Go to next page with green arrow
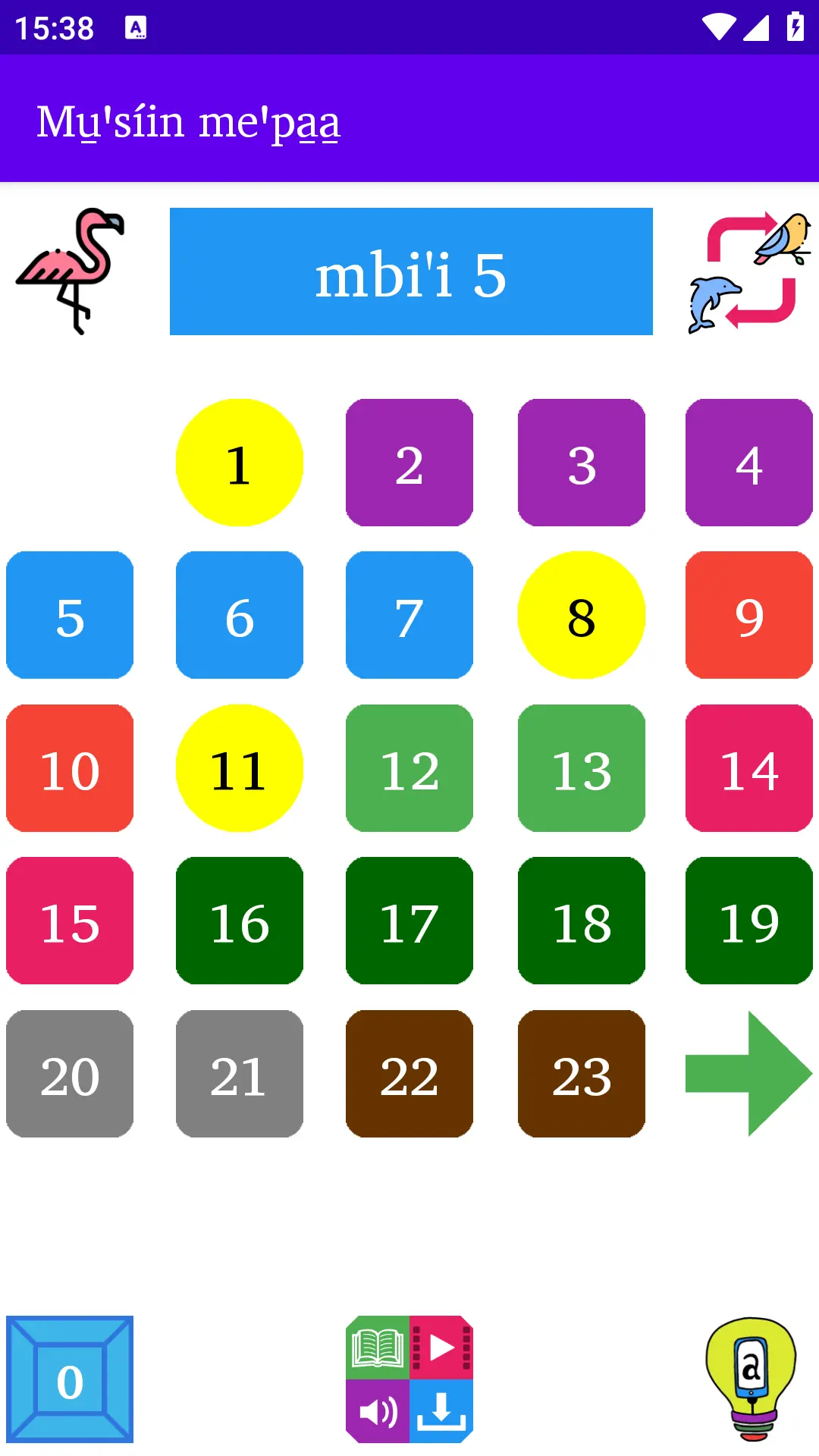This screenshot has height=1456, width=819. click(749, 1074)
